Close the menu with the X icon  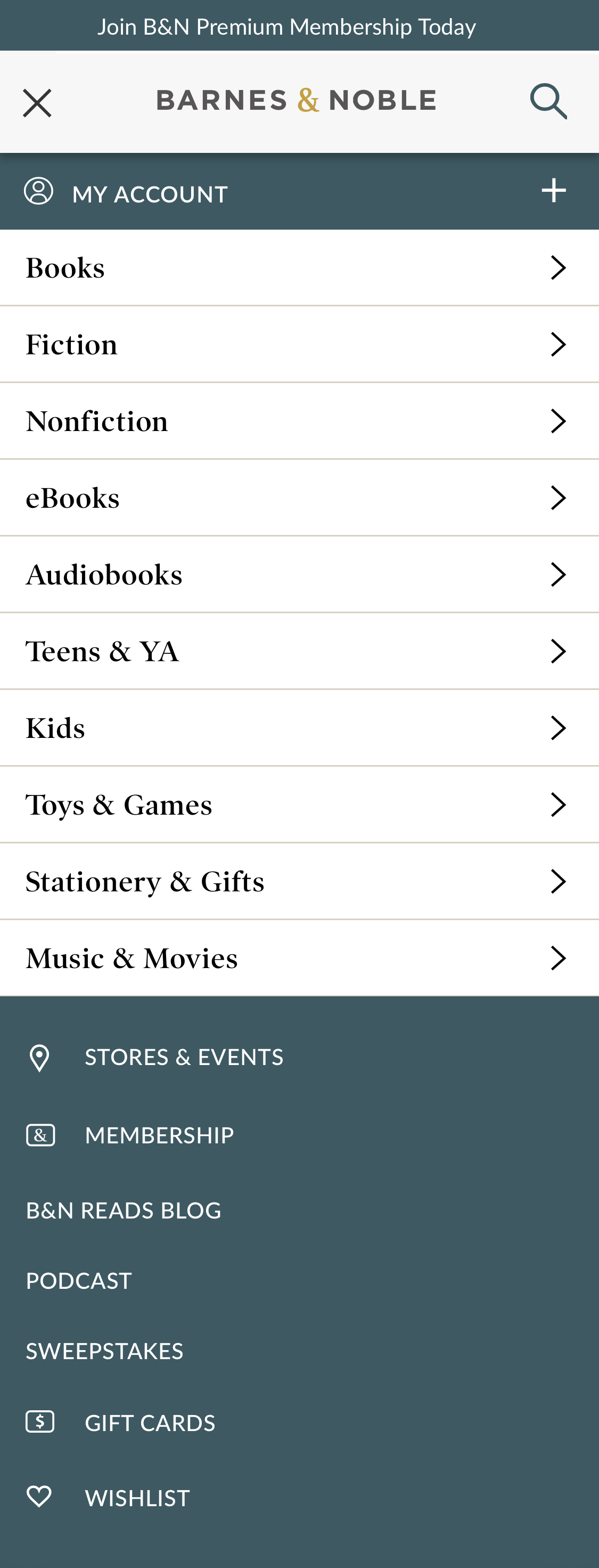coord(37,102)
